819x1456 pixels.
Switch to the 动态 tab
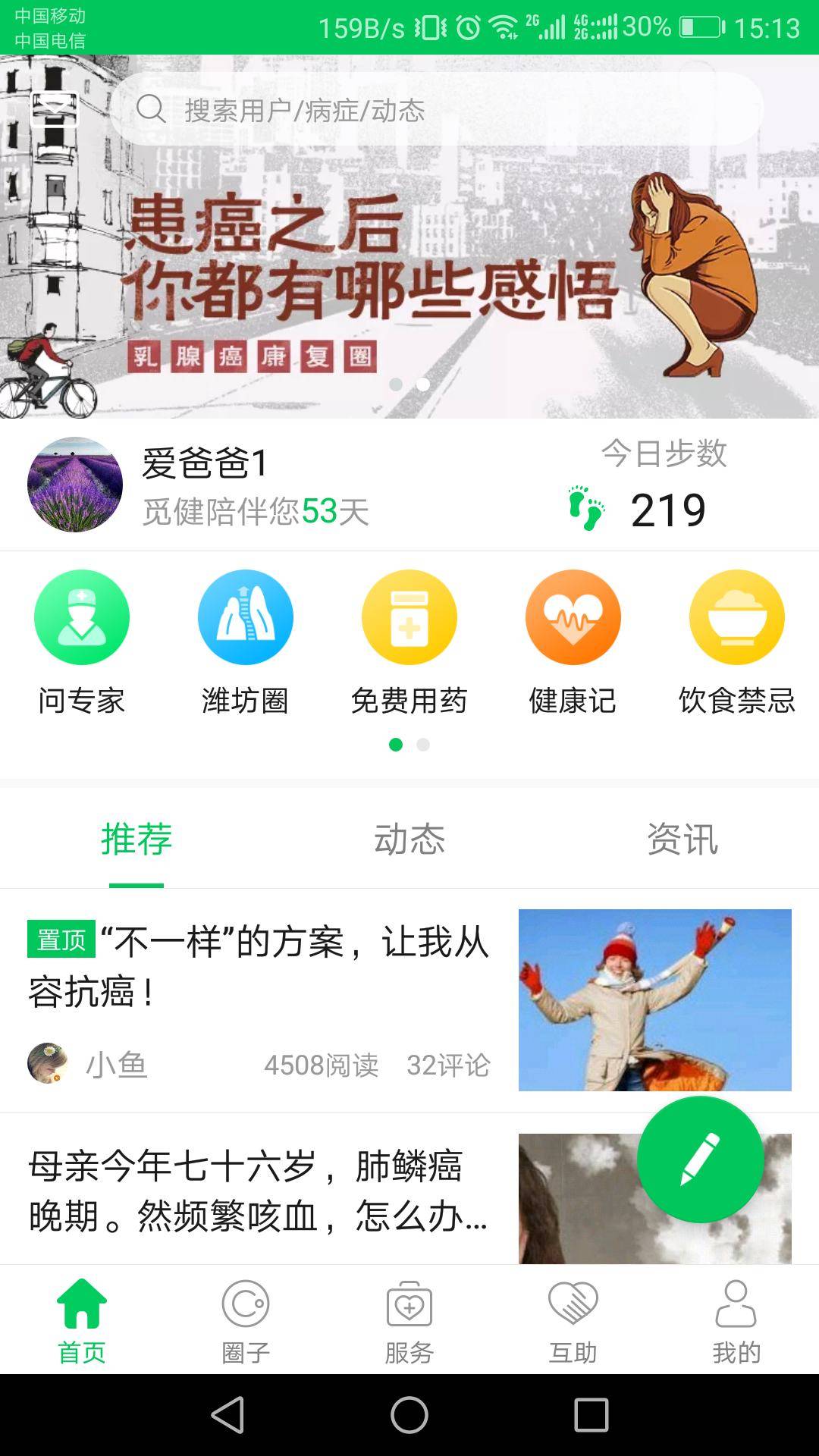[x=409, y=839]
